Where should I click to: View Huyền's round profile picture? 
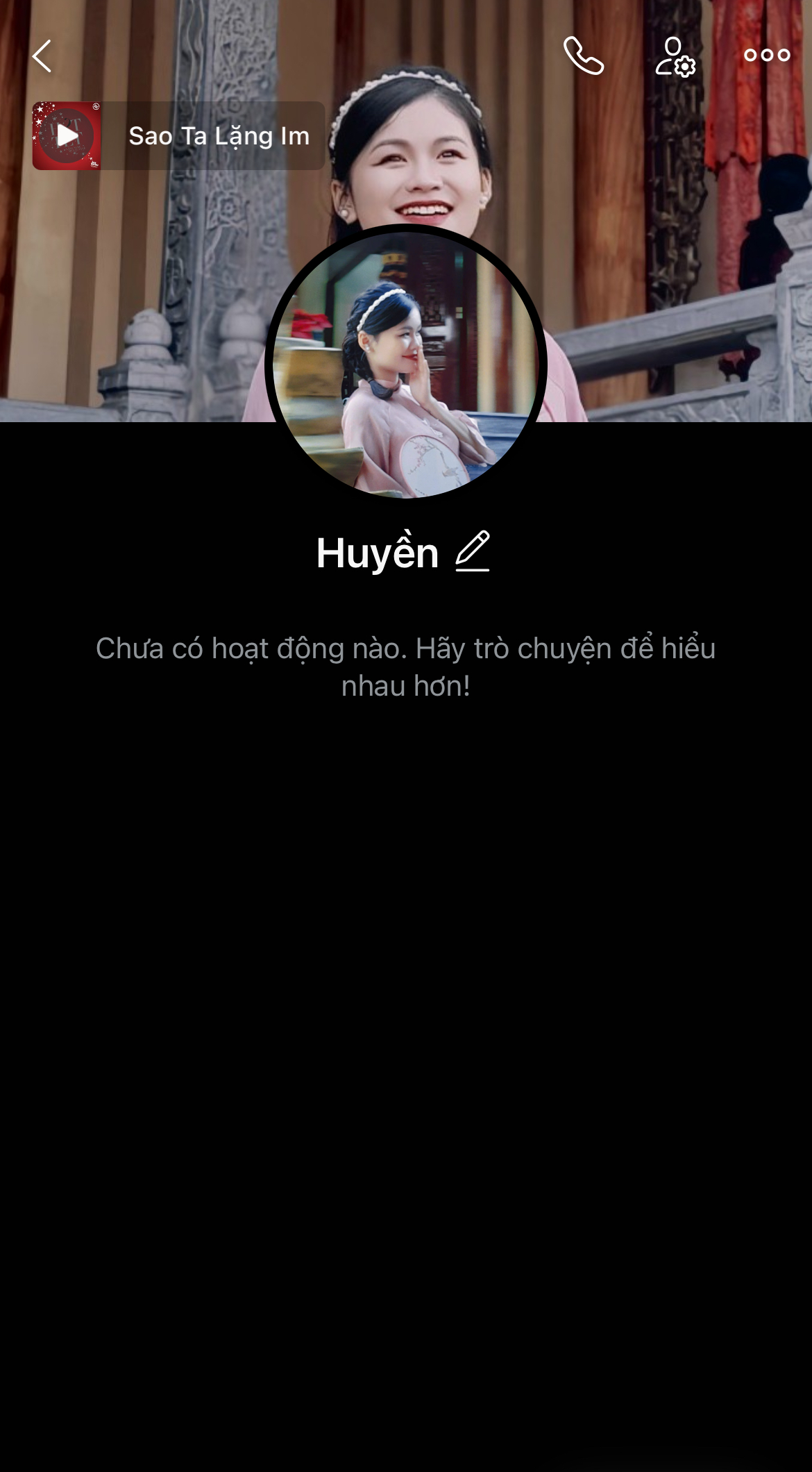click(x=406, y=365)
